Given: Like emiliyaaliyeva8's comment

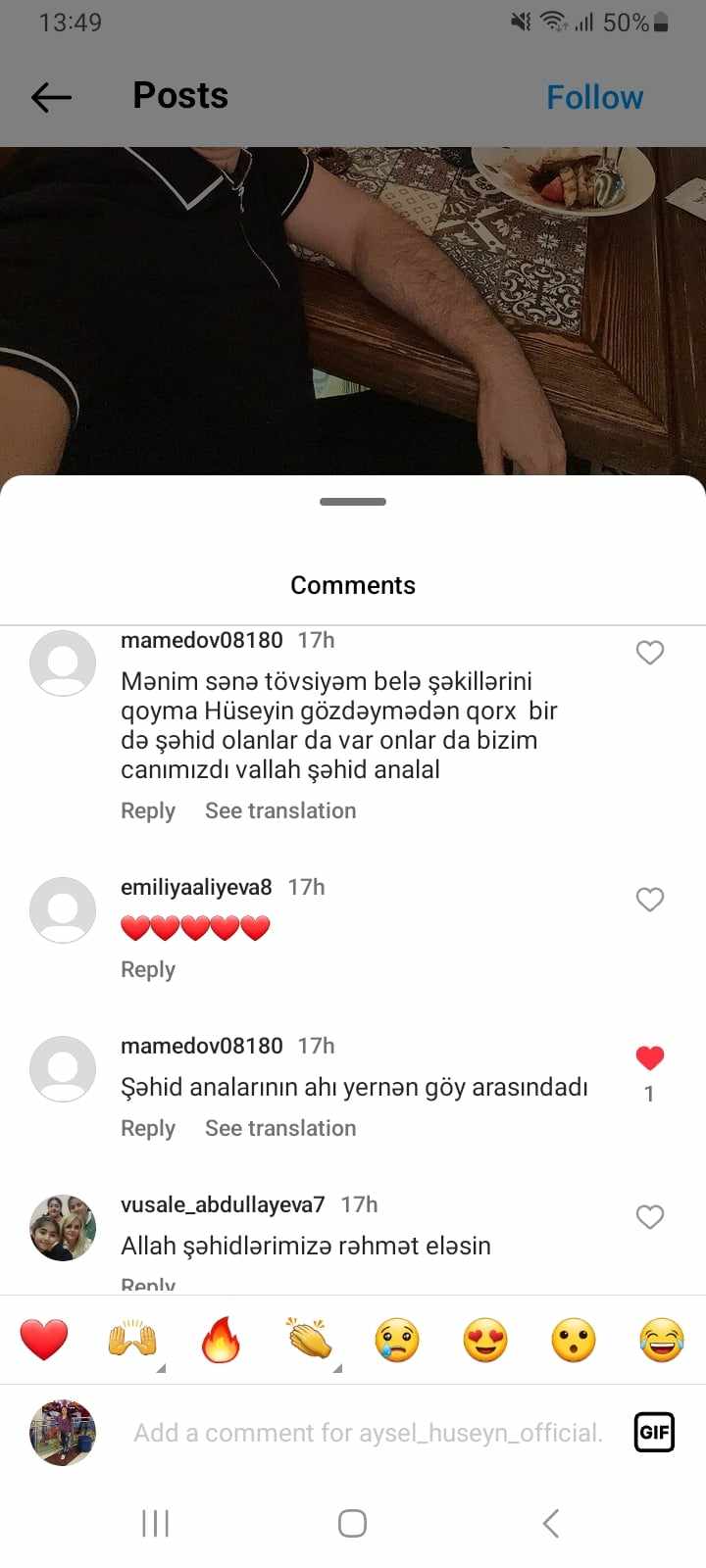Looking at the screenshot, I should point(650,900).
